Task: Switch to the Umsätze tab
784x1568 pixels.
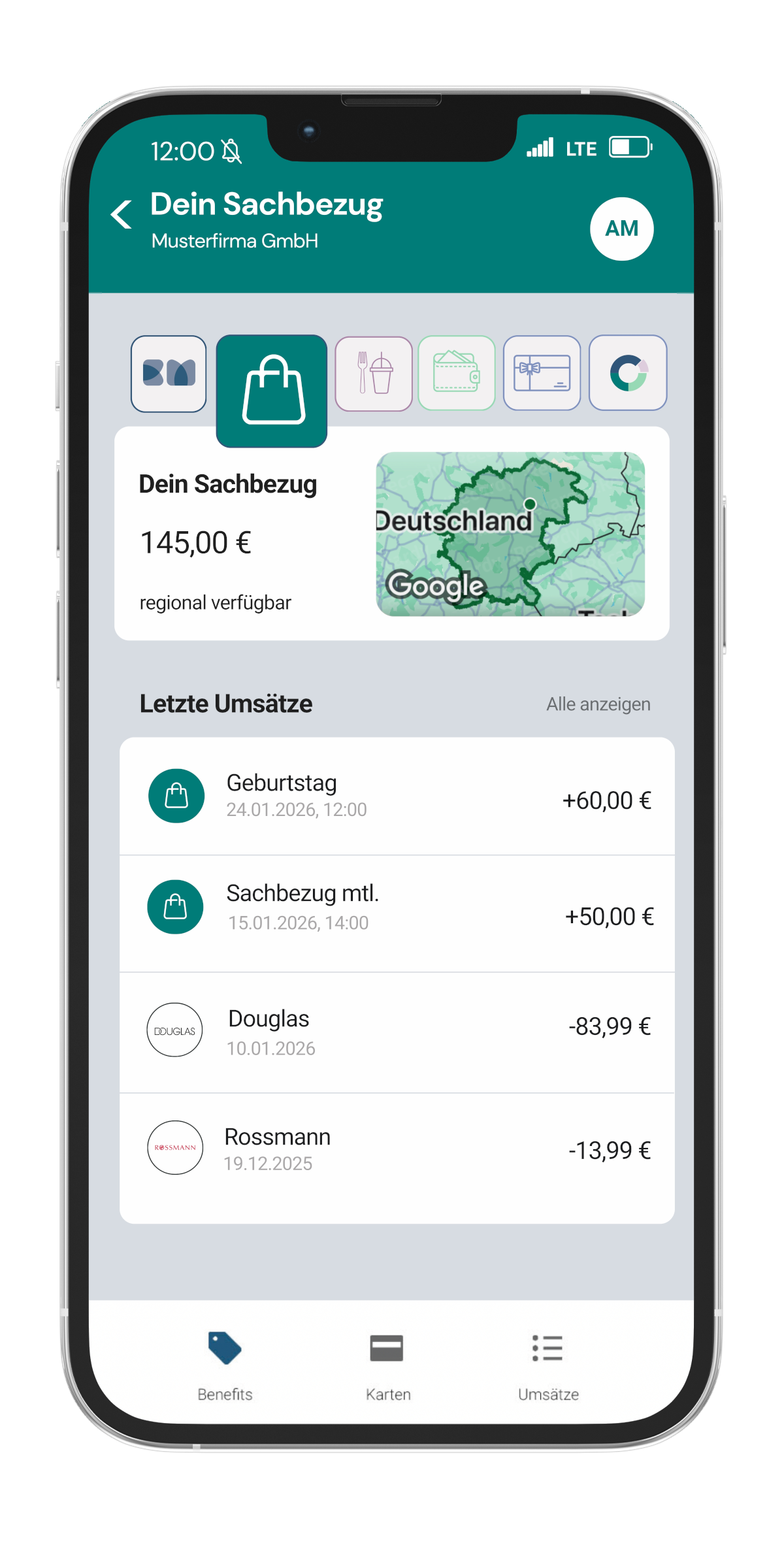Action: tap(548, 1364)
